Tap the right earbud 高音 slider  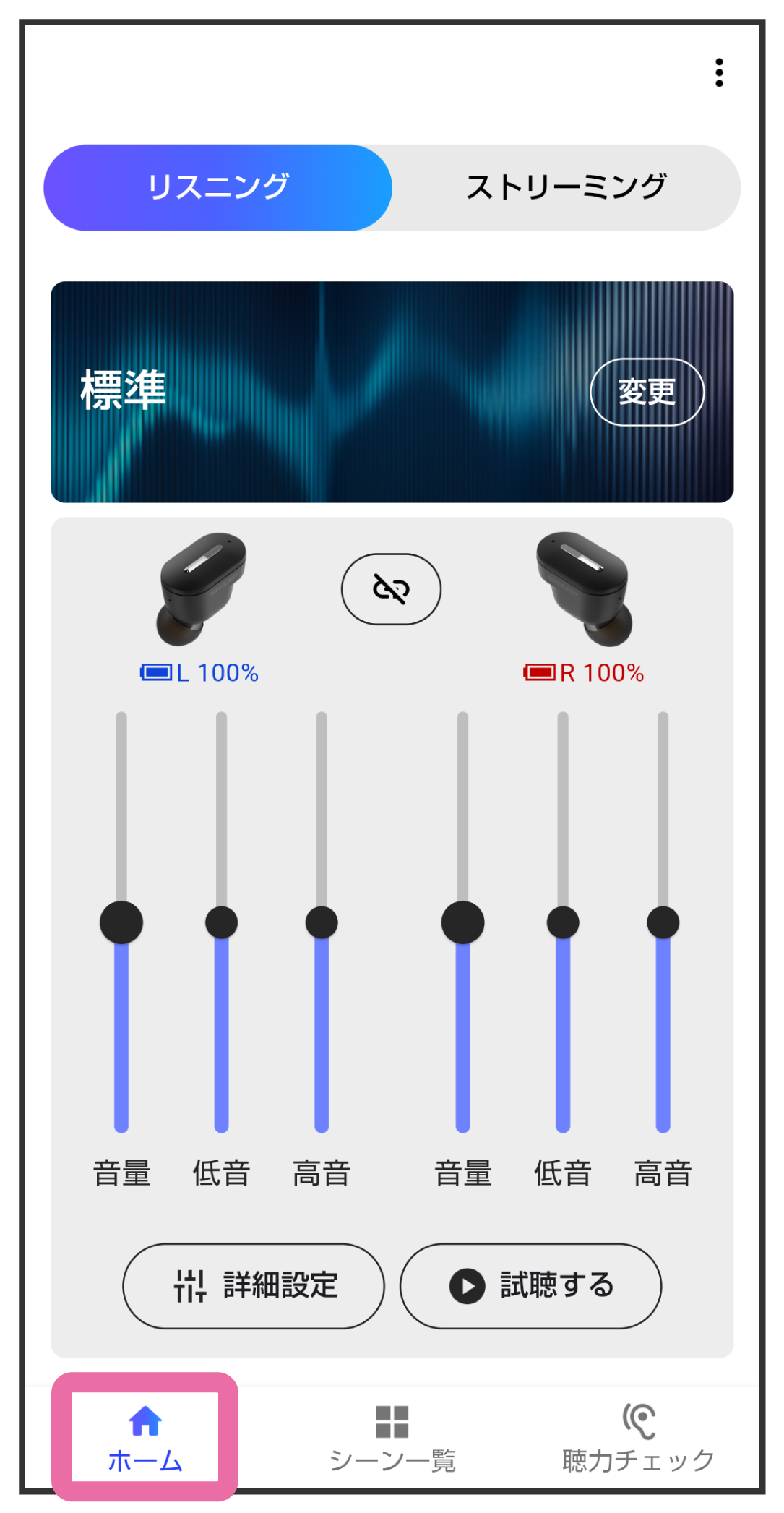click(x=663, y=922)
